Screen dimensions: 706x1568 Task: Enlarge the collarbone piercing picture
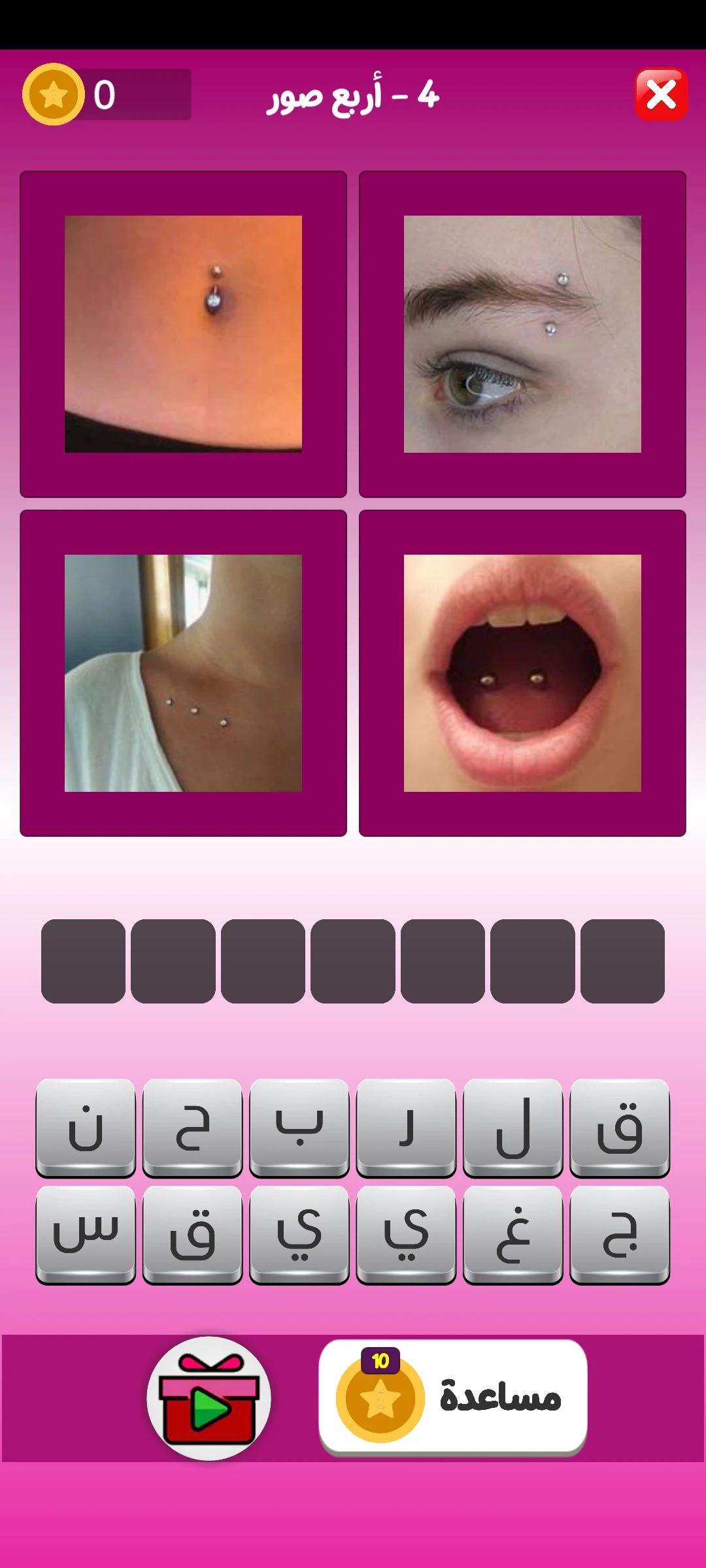click(183, 673)
